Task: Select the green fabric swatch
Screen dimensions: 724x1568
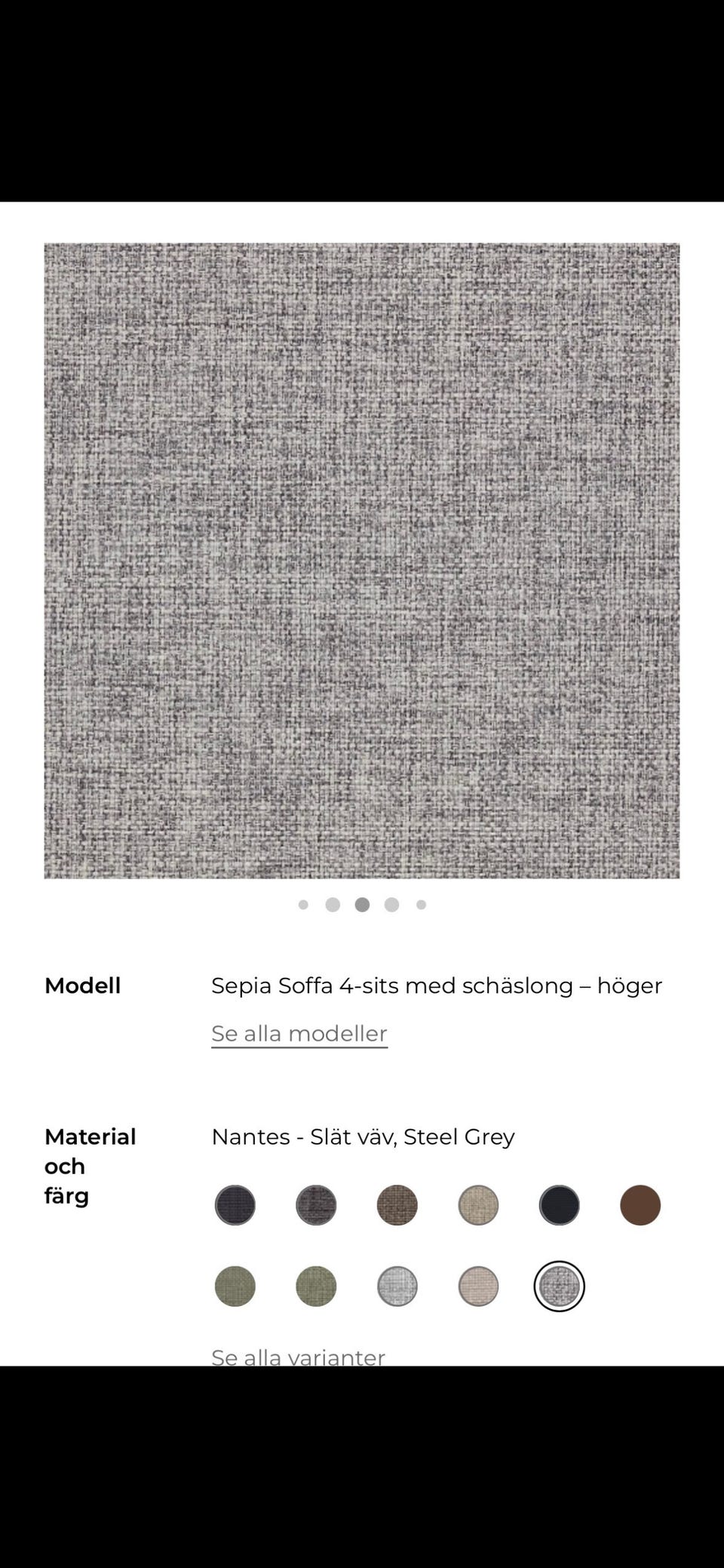Action: point(235,1286)
